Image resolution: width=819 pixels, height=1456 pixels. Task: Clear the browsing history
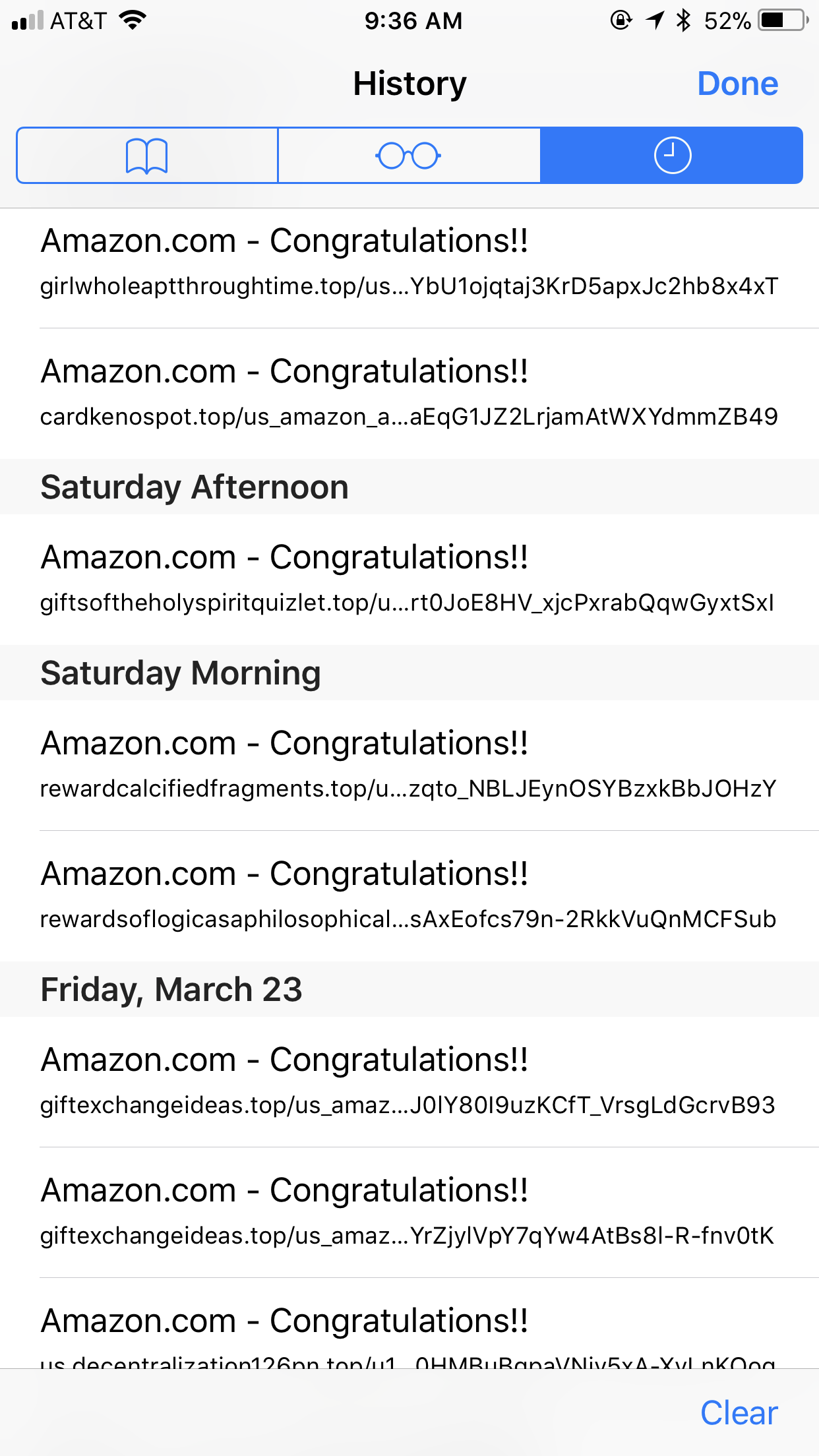739,1412
